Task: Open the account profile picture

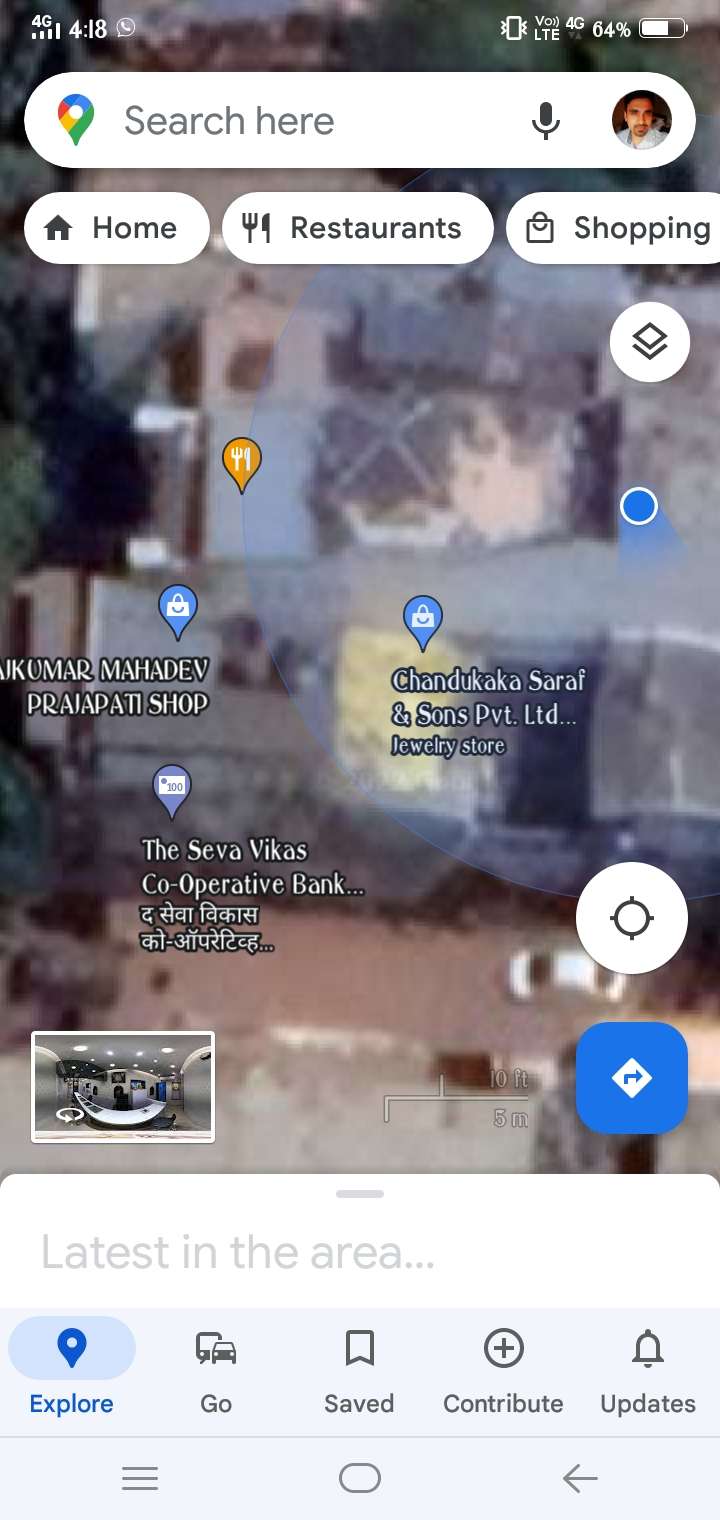Action: point(641,121)
